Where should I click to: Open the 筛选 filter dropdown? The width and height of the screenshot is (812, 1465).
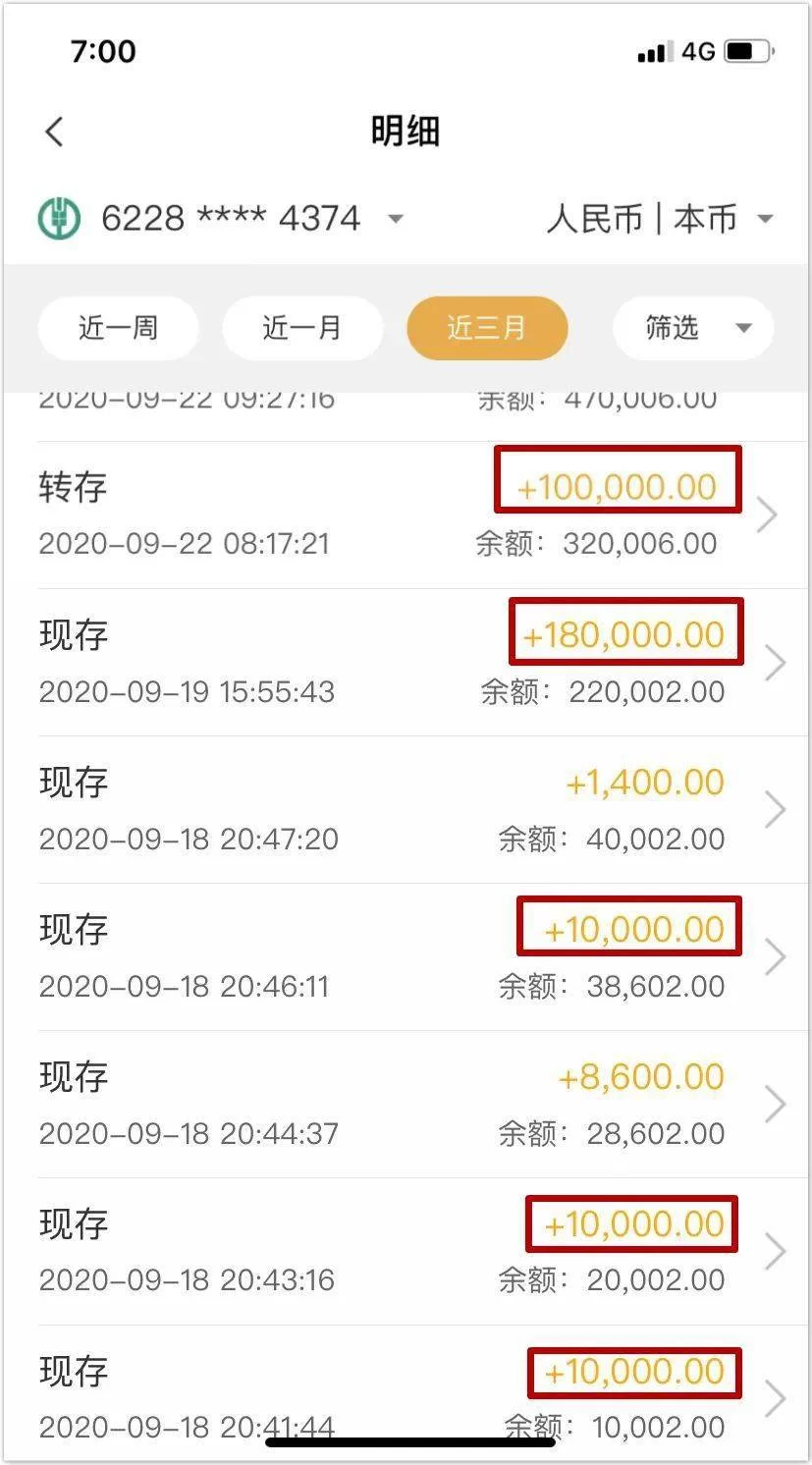(693, 328)
